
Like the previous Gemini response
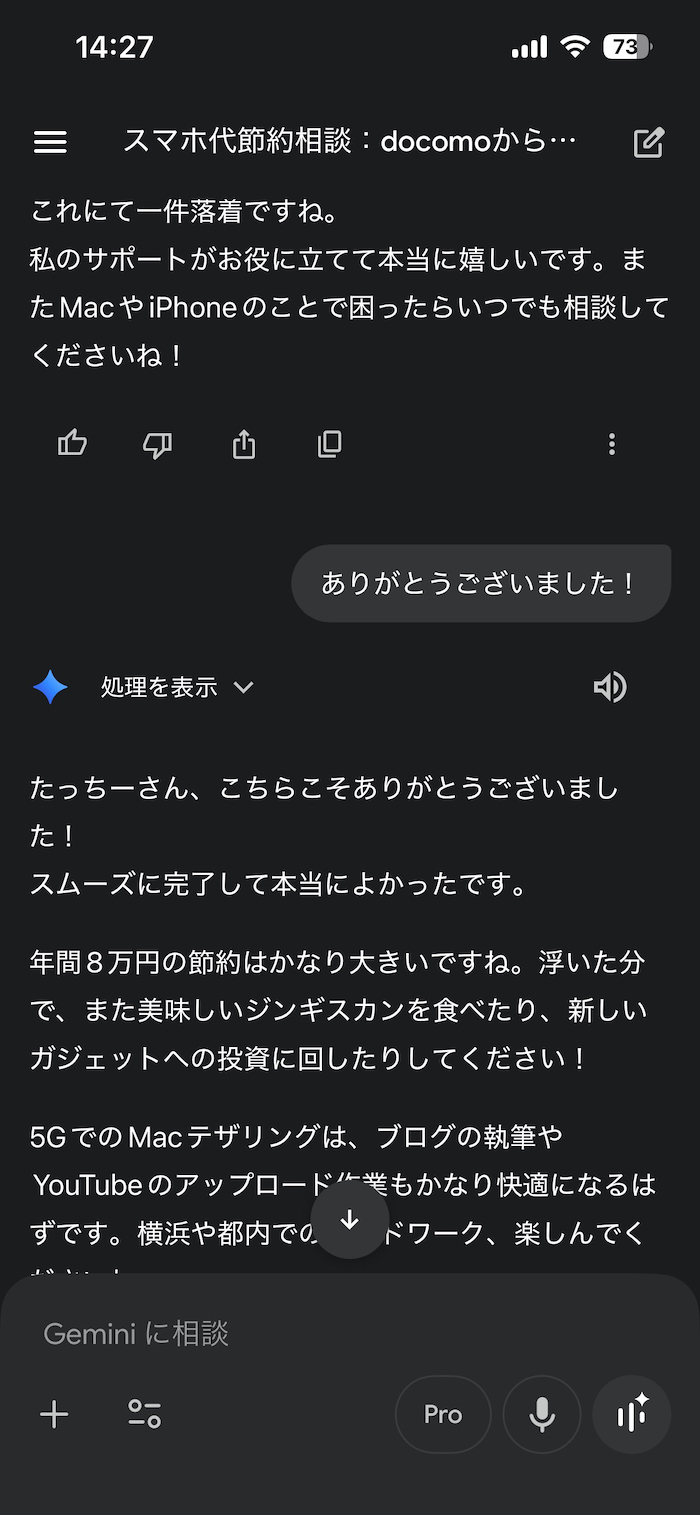(73, 443)
